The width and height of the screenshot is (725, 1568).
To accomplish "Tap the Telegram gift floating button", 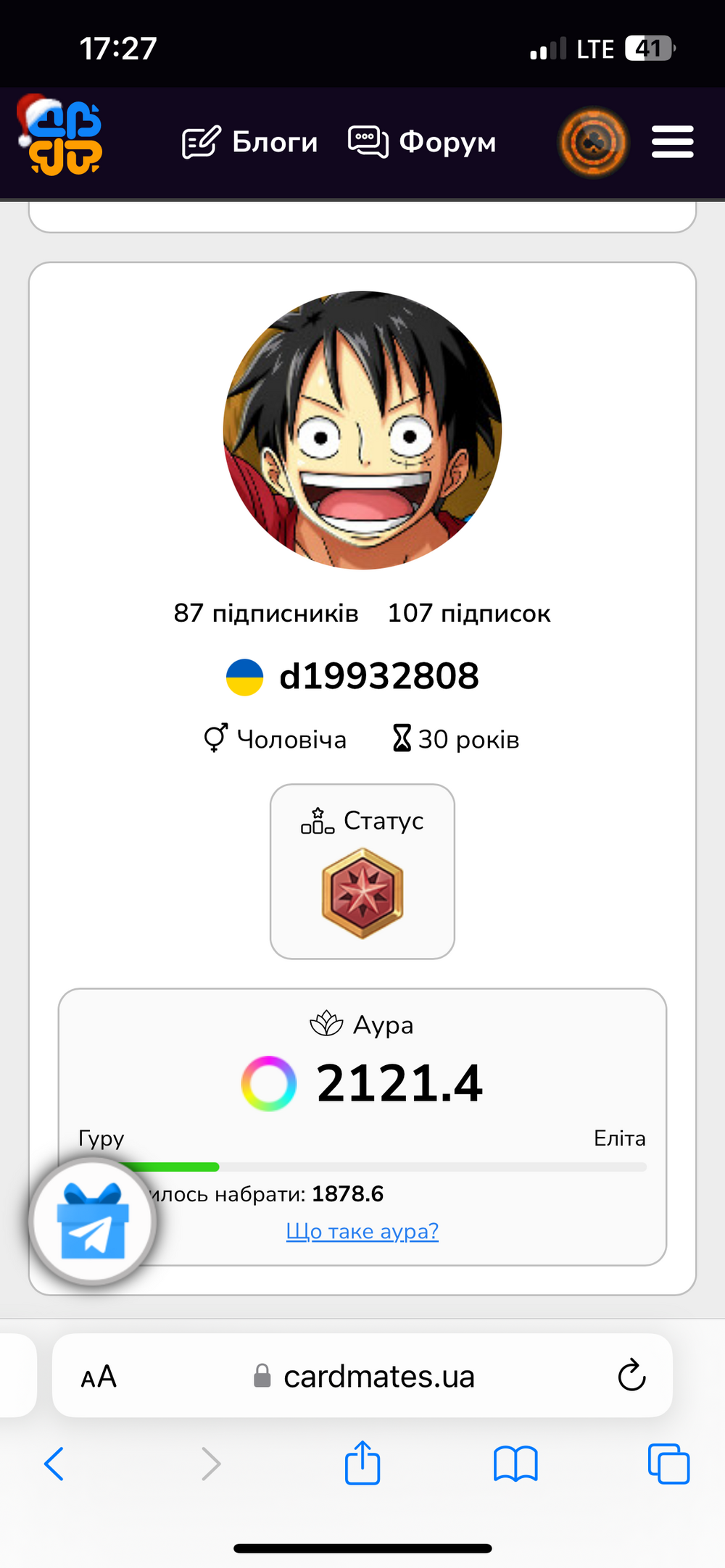I will pos(93,1222).
